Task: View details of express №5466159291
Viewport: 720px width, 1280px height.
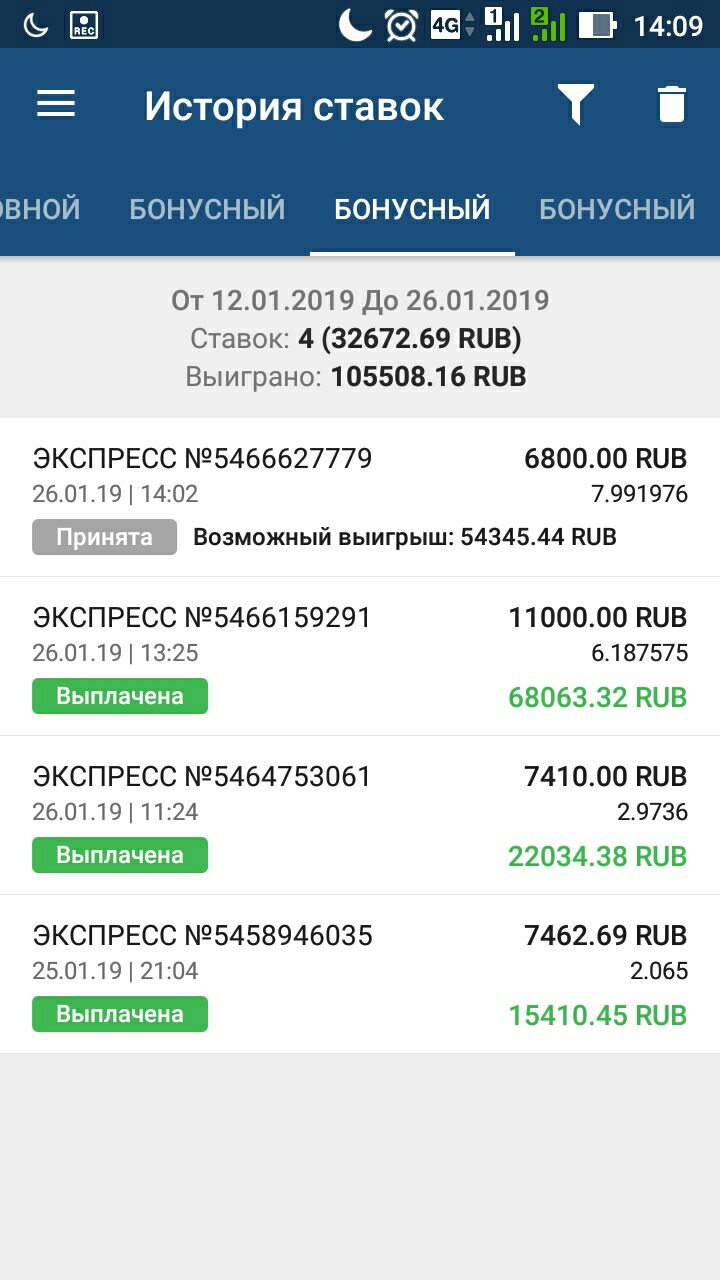Action: [x=360, y=656]
